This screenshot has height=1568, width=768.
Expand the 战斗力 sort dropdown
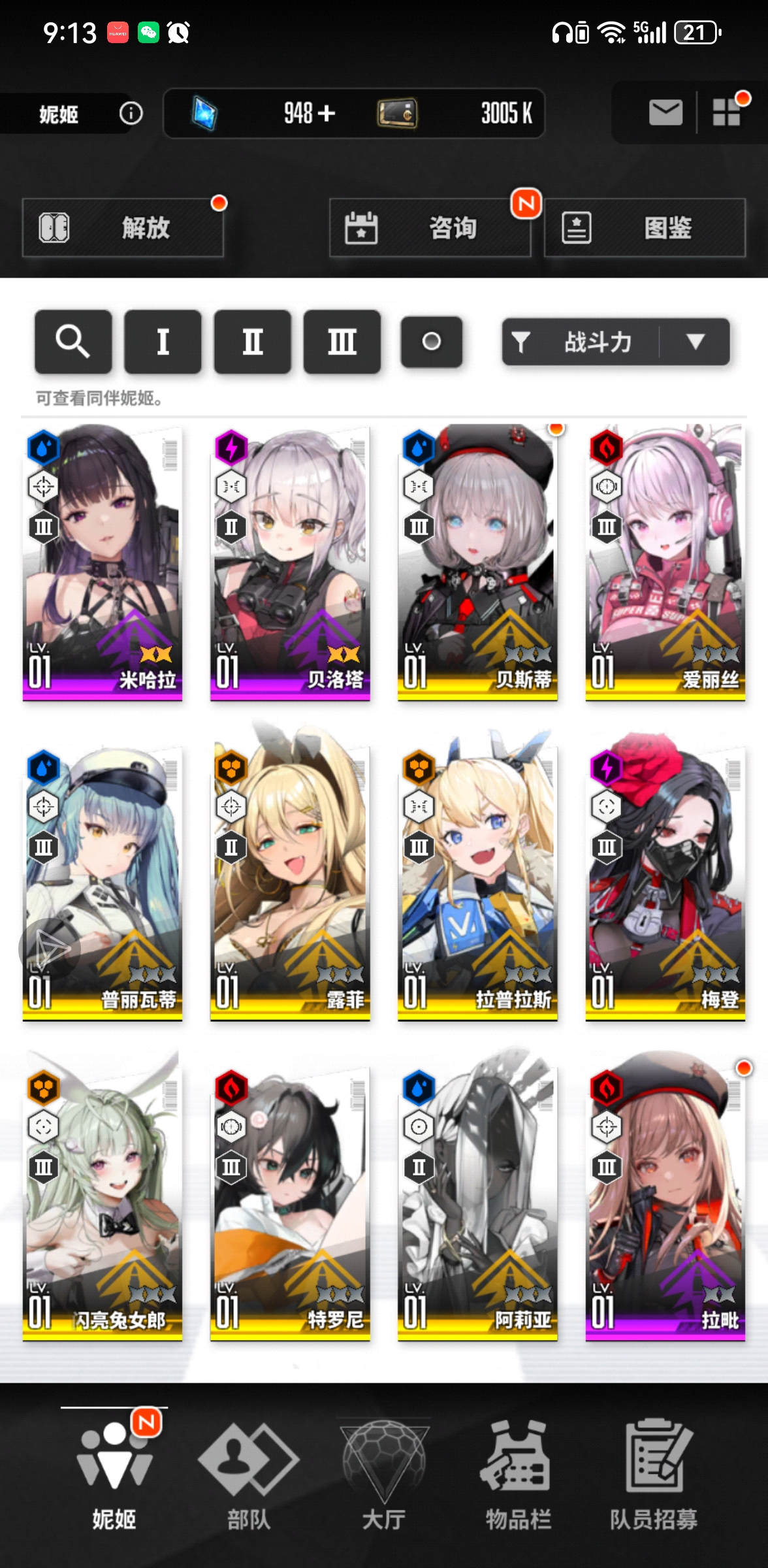(x=695, y=342)
